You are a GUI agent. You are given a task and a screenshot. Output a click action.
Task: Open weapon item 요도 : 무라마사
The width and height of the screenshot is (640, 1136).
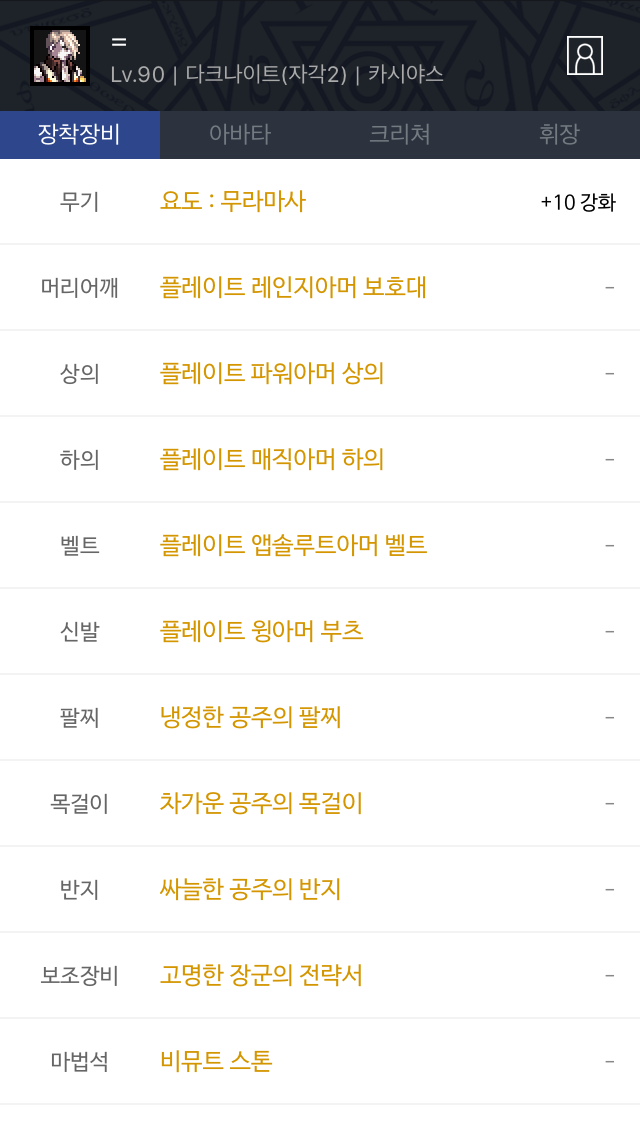pos(233,201)
